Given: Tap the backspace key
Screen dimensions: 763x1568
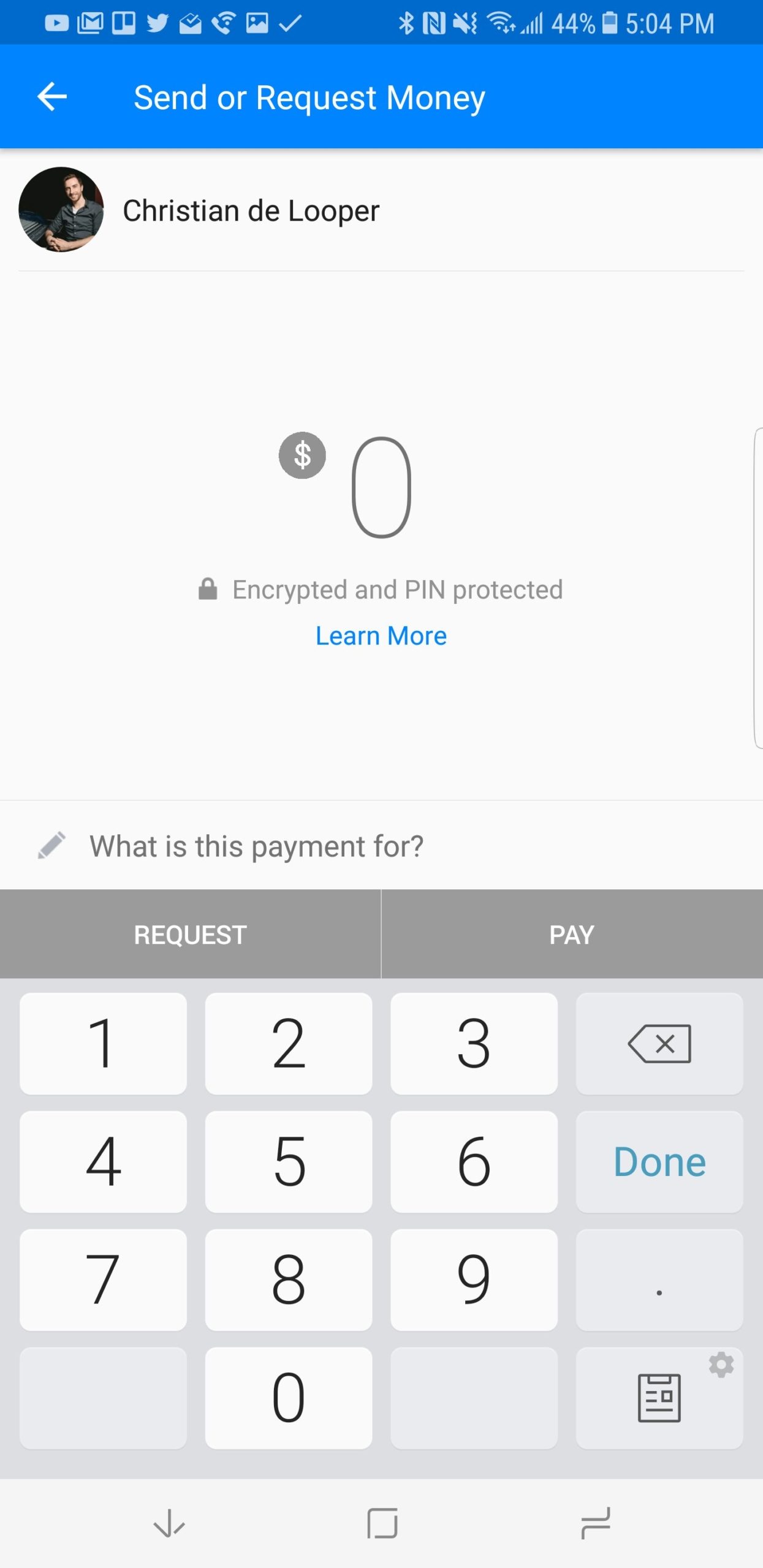Looking at the screenshot, I should 659,1044.
